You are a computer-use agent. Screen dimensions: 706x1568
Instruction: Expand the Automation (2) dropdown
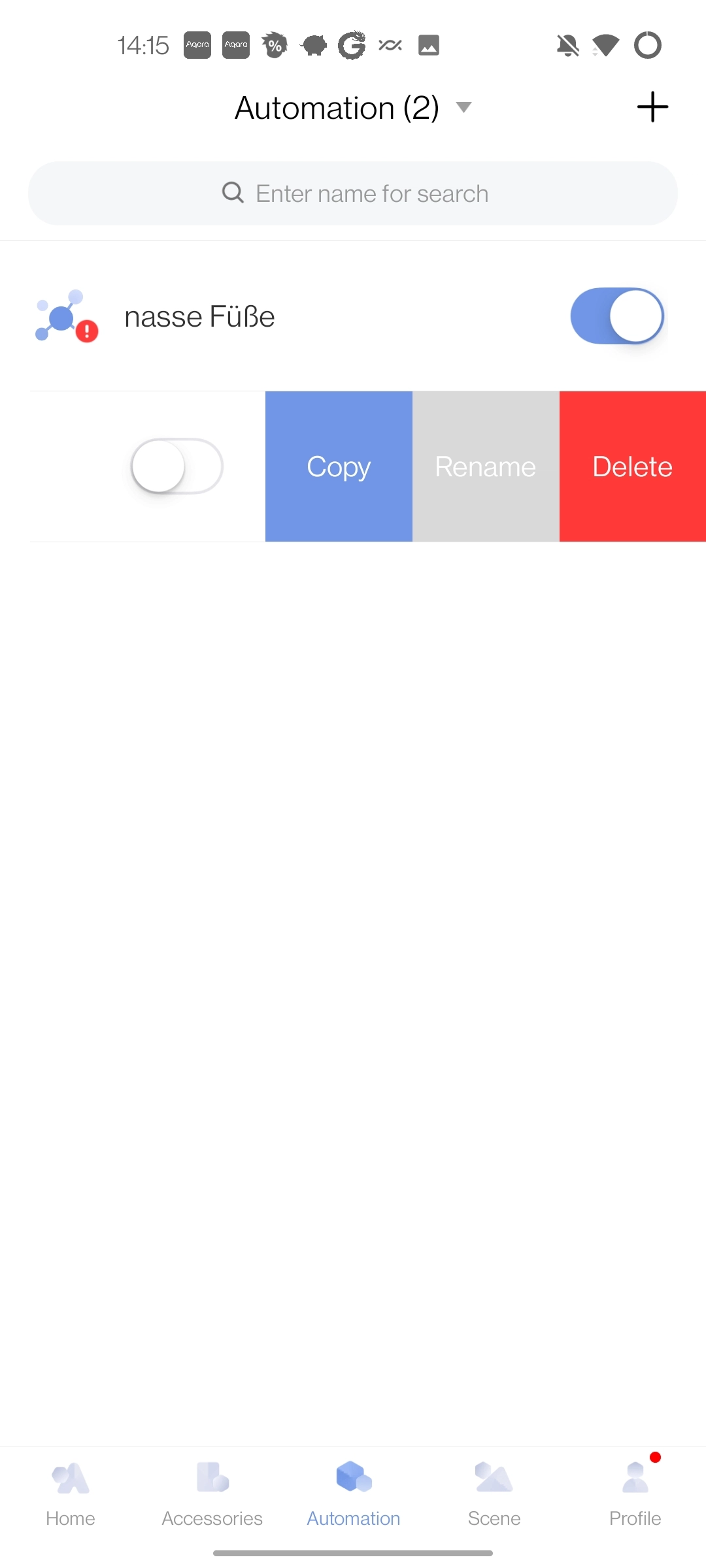coord(352,108)
